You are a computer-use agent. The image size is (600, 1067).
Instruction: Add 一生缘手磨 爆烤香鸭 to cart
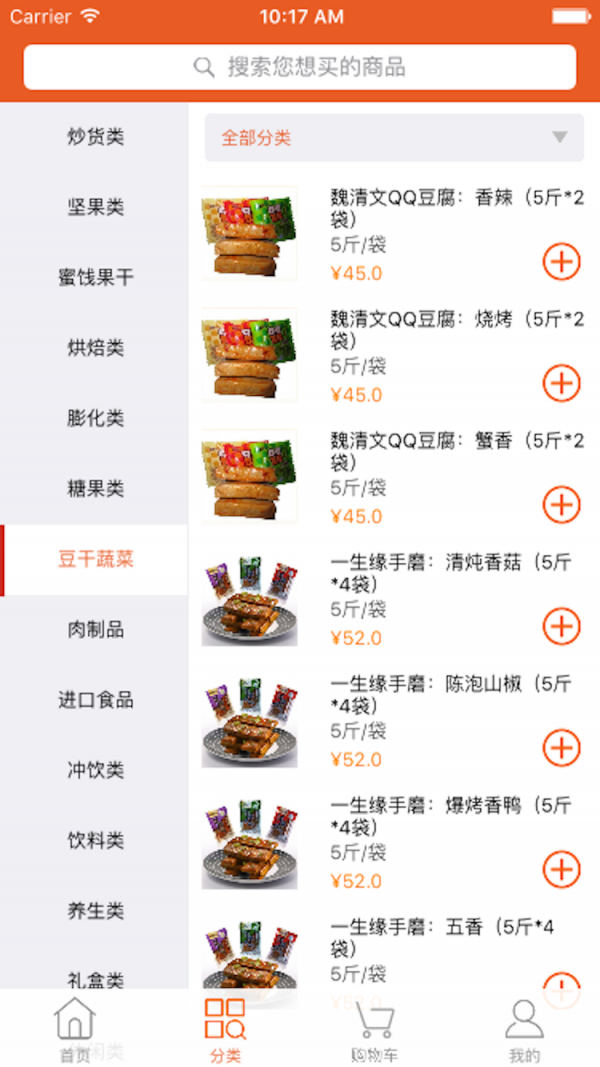click(x=561, y=869)
